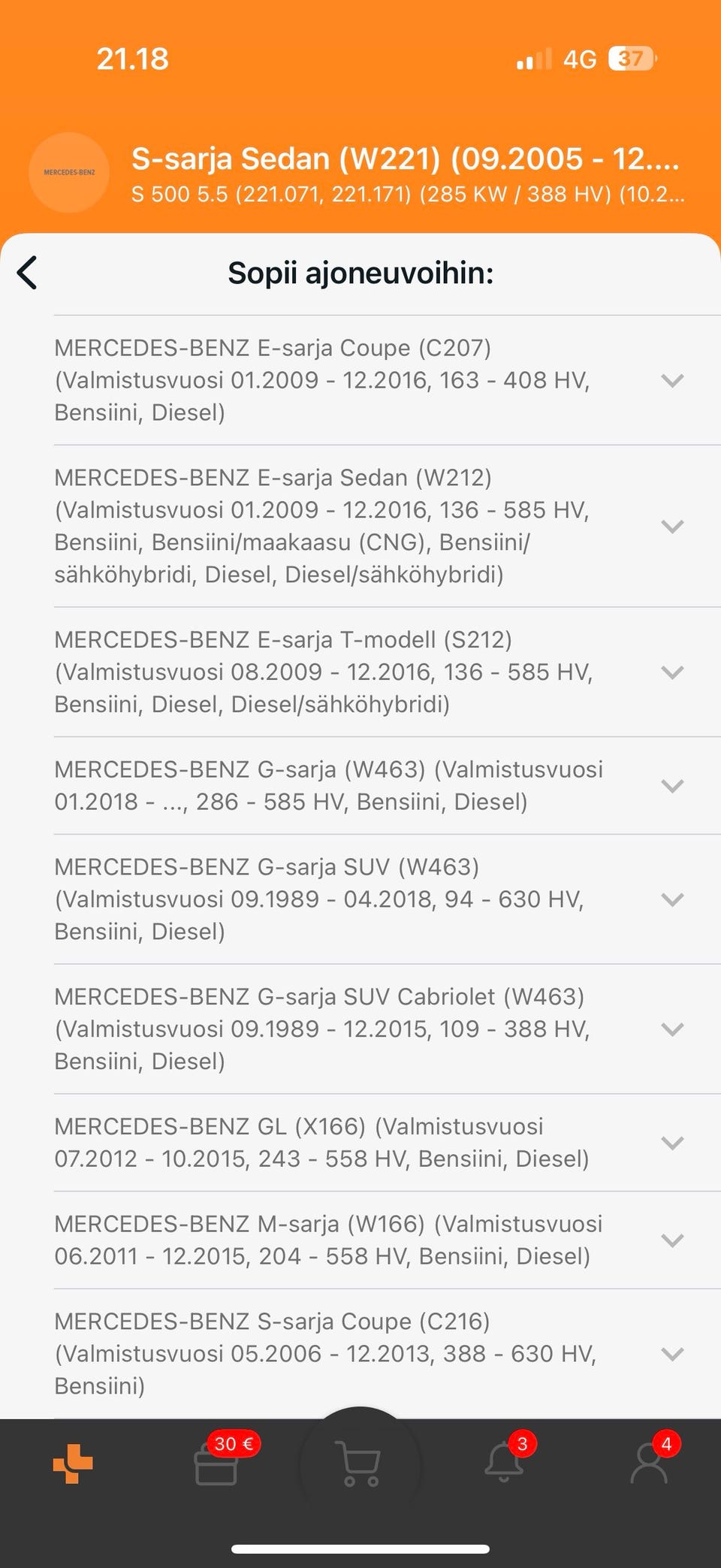This screenshot has width=721, height=1568.
Task: Open the notifications bell with 3 alerts
Action: [x=504, y=1464]
